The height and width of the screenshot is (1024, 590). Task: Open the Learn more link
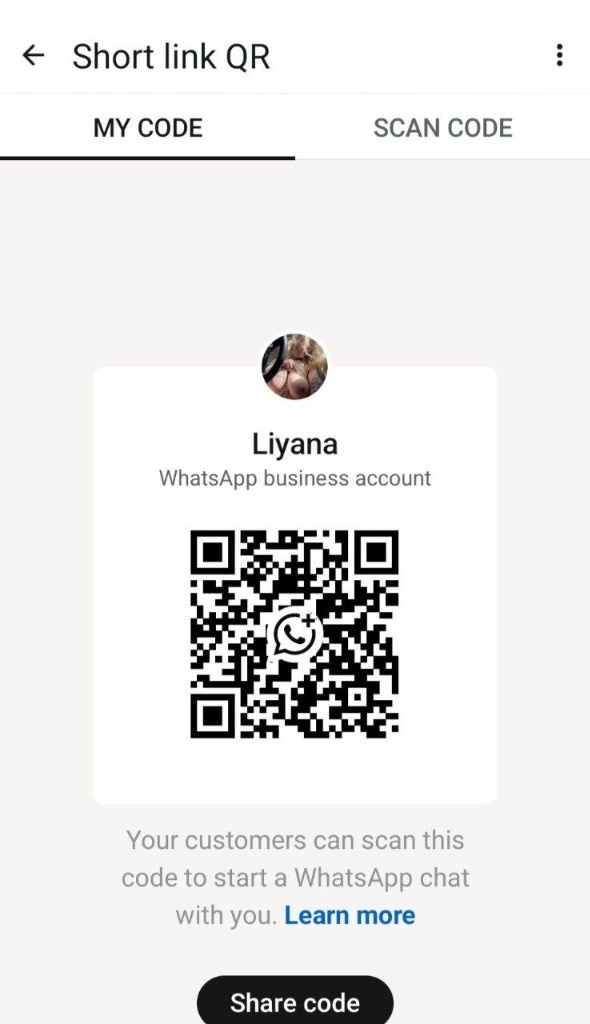[x=350, y=915]
